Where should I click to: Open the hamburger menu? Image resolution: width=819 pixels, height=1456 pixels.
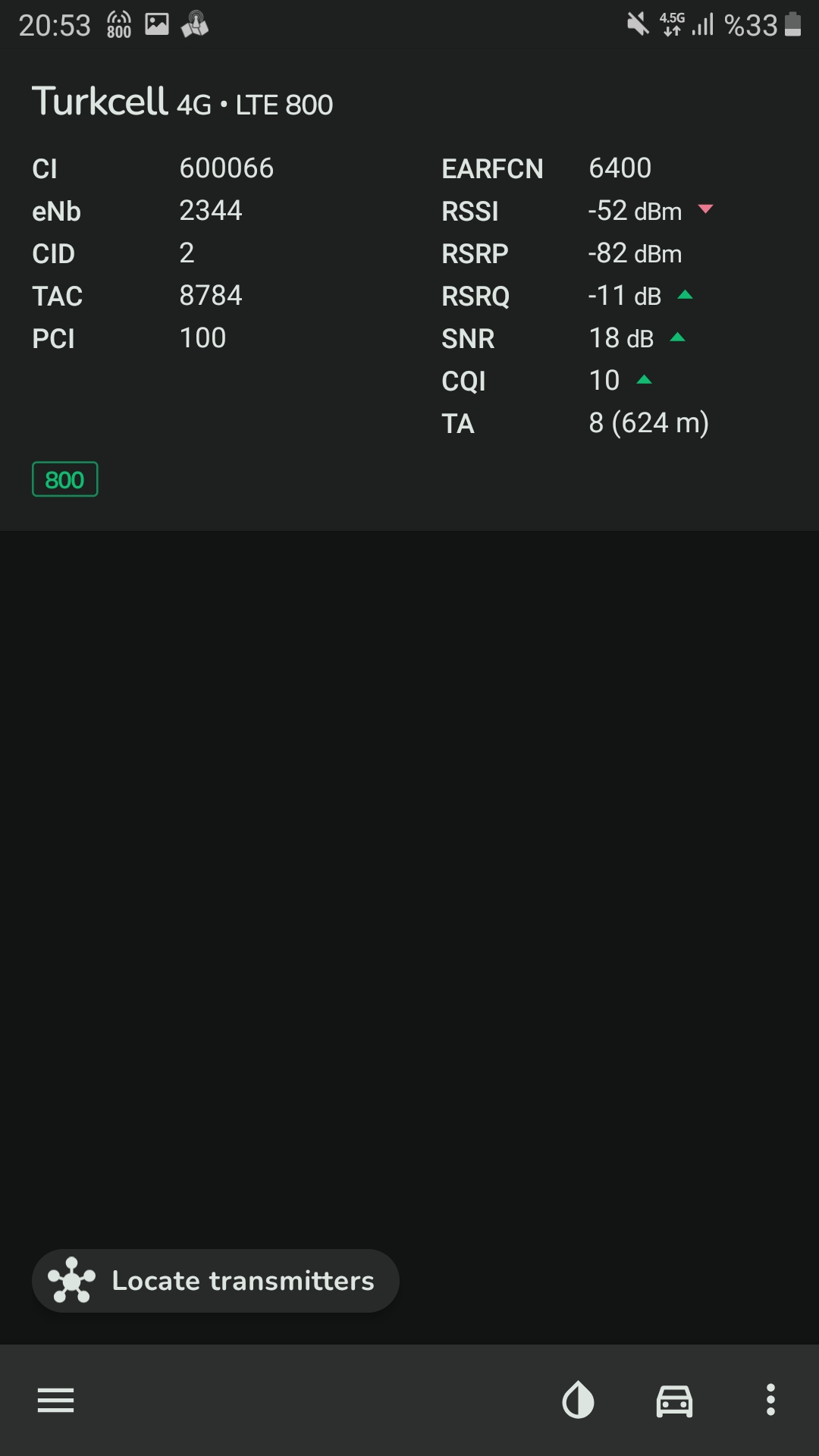[x=56, y=1400]
